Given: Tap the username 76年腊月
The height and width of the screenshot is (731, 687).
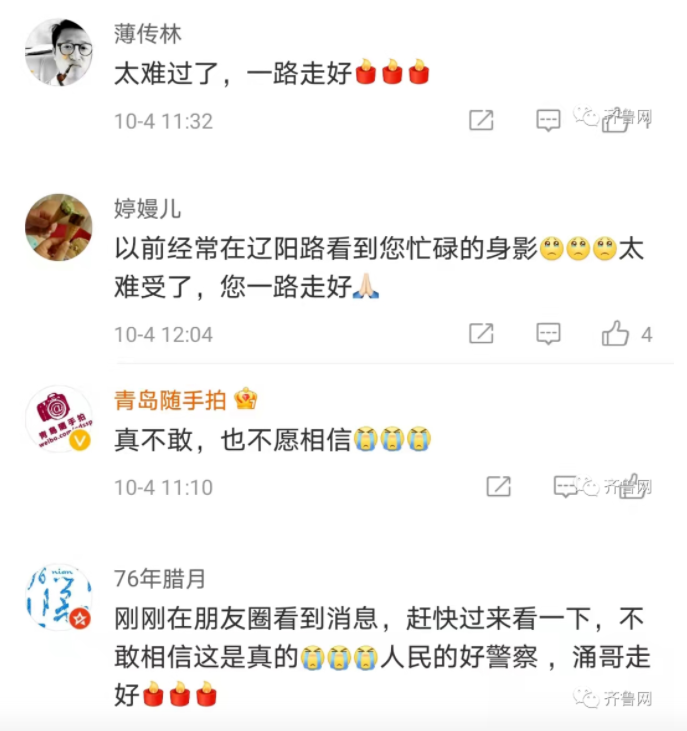Looking at the screenshot, I should pyautogui.click(x=160, y=578).
